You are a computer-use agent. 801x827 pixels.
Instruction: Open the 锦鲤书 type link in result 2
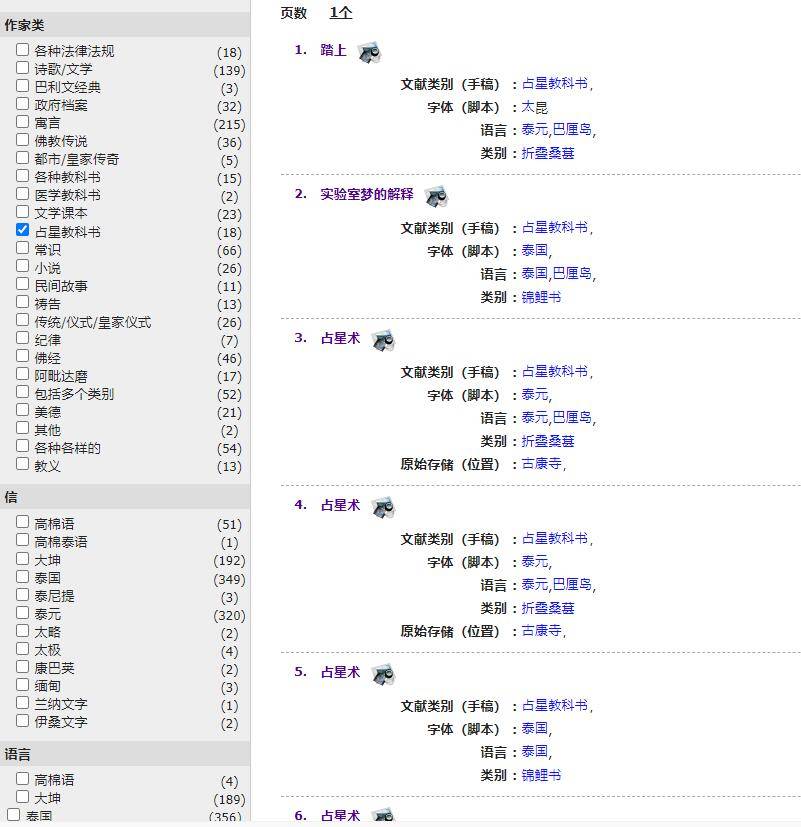[541, 297]
